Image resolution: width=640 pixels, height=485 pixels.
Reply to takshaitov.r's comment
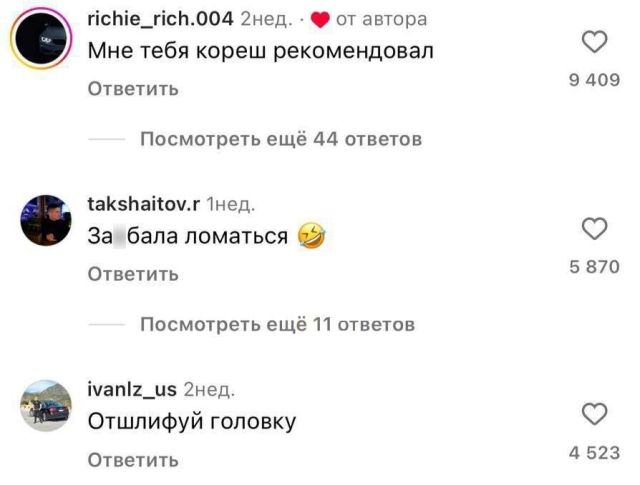[133, 274]
